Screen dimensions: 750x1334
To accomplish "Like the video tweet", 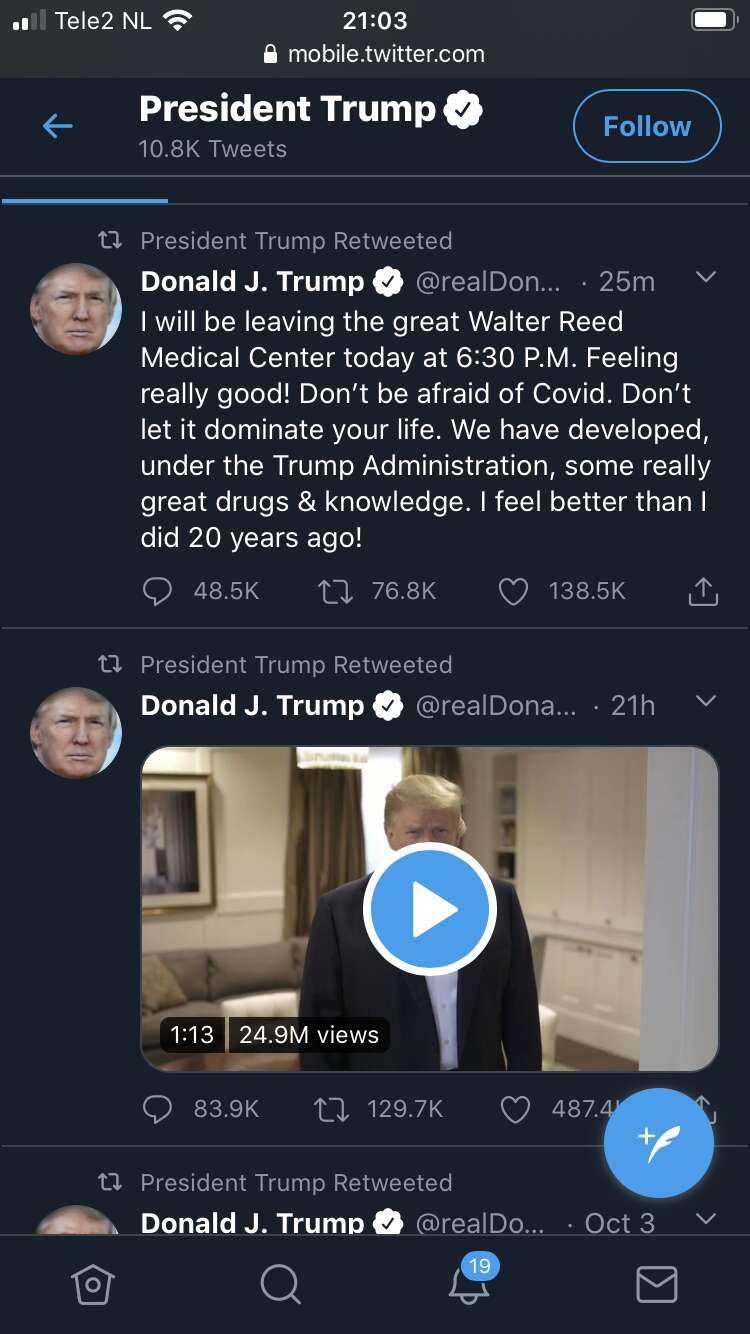I will coord(515,1109).
